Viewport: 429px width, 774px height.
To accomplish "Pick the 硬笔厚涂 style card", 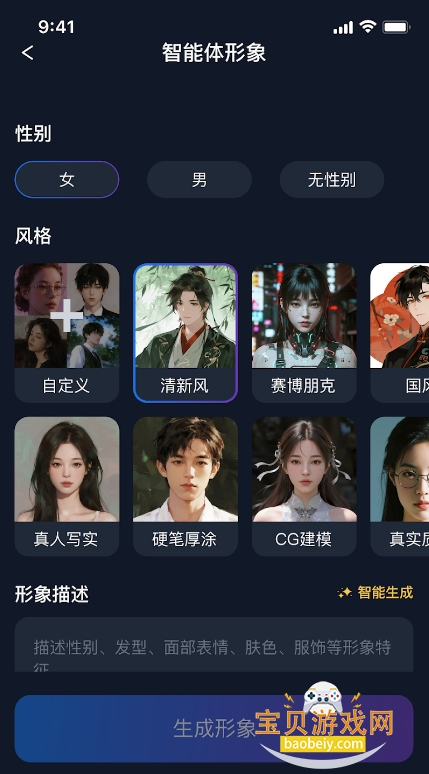I will [186, 486].
